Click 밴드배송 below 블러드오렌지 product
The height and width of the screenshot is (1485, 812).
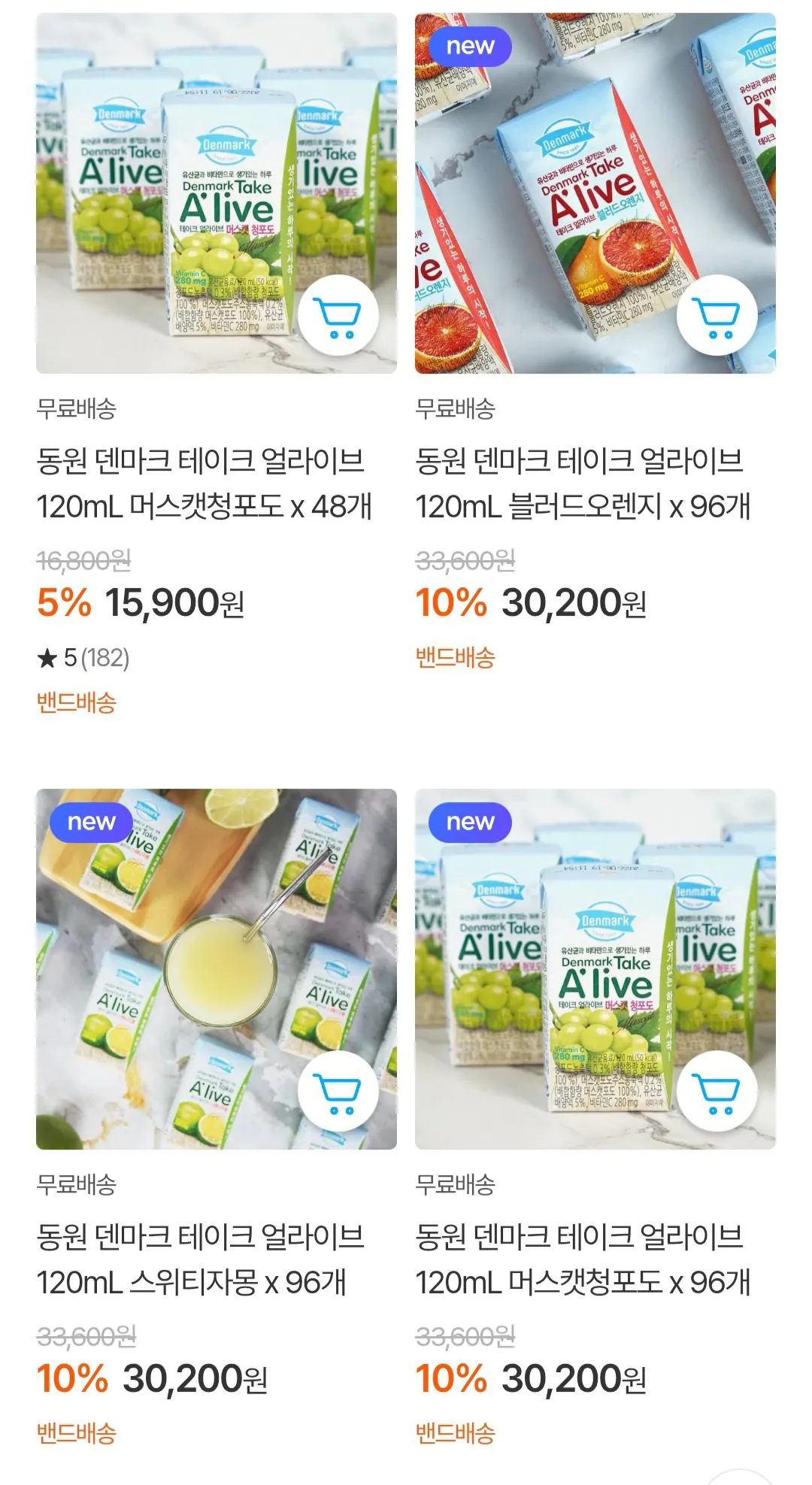coord(453,657)
